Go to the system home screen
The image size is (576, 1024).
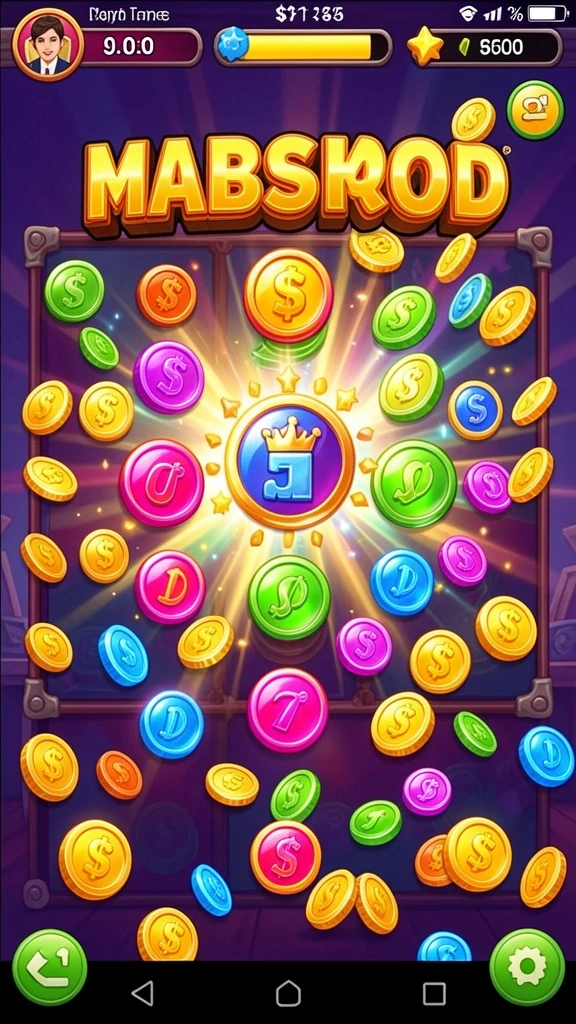pos(288,993)
